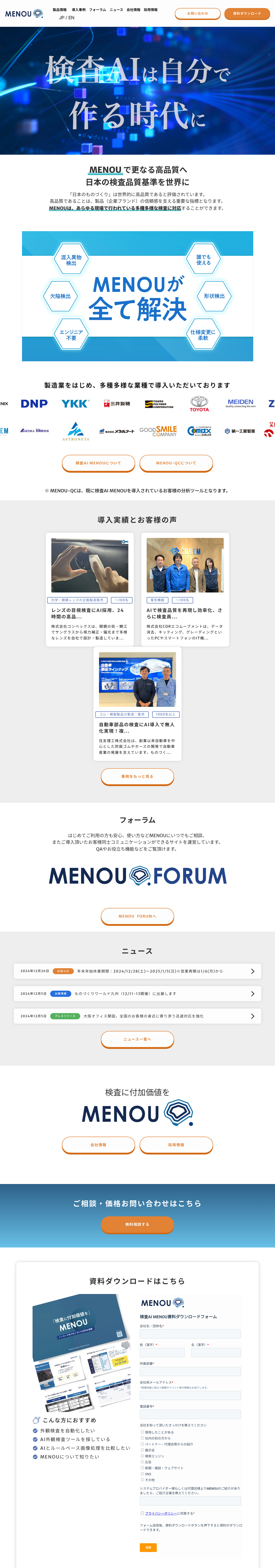Open 導入事例 in the header menu
275x1568 pixels.
click(78, 10)
